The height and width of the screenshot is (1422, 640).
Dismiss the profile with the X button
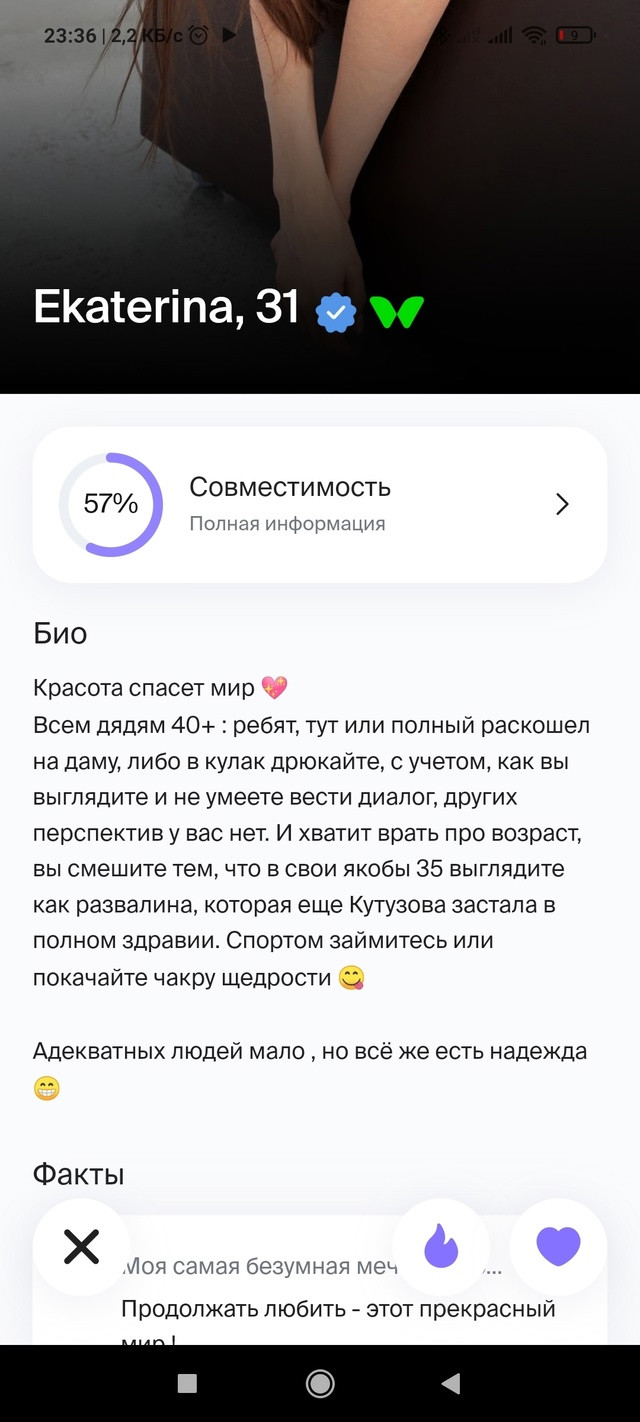click(81, 1247)
